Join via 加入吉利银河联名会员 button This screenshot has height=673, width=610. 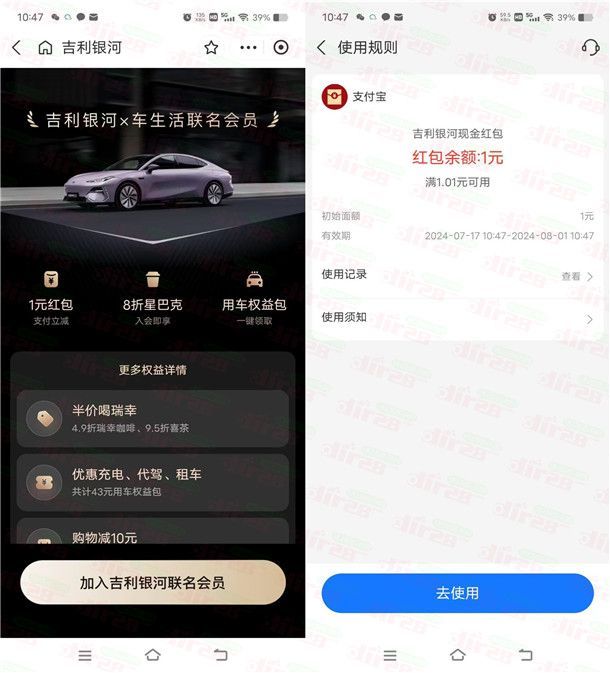pos(152,582)
